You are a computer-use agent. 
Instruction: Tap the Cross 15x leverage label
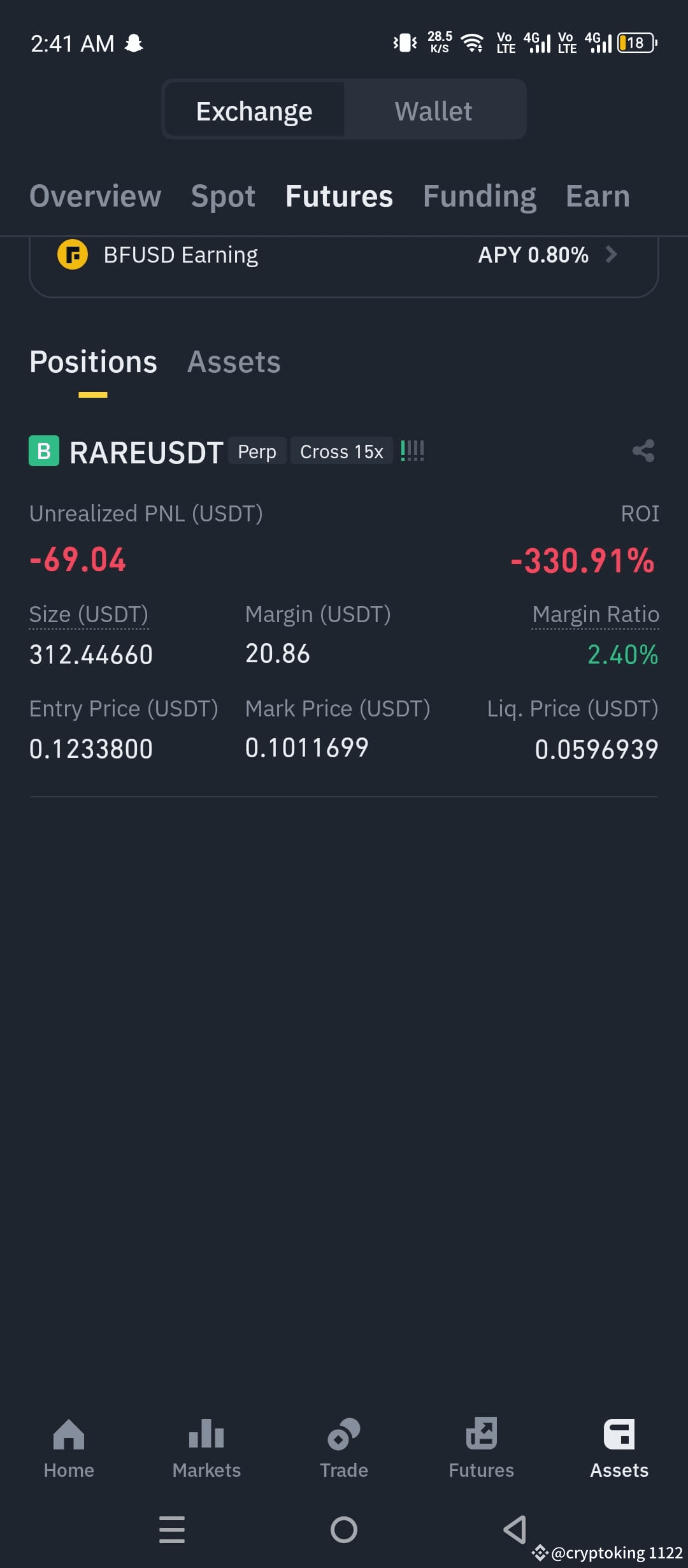click(341, 451)
